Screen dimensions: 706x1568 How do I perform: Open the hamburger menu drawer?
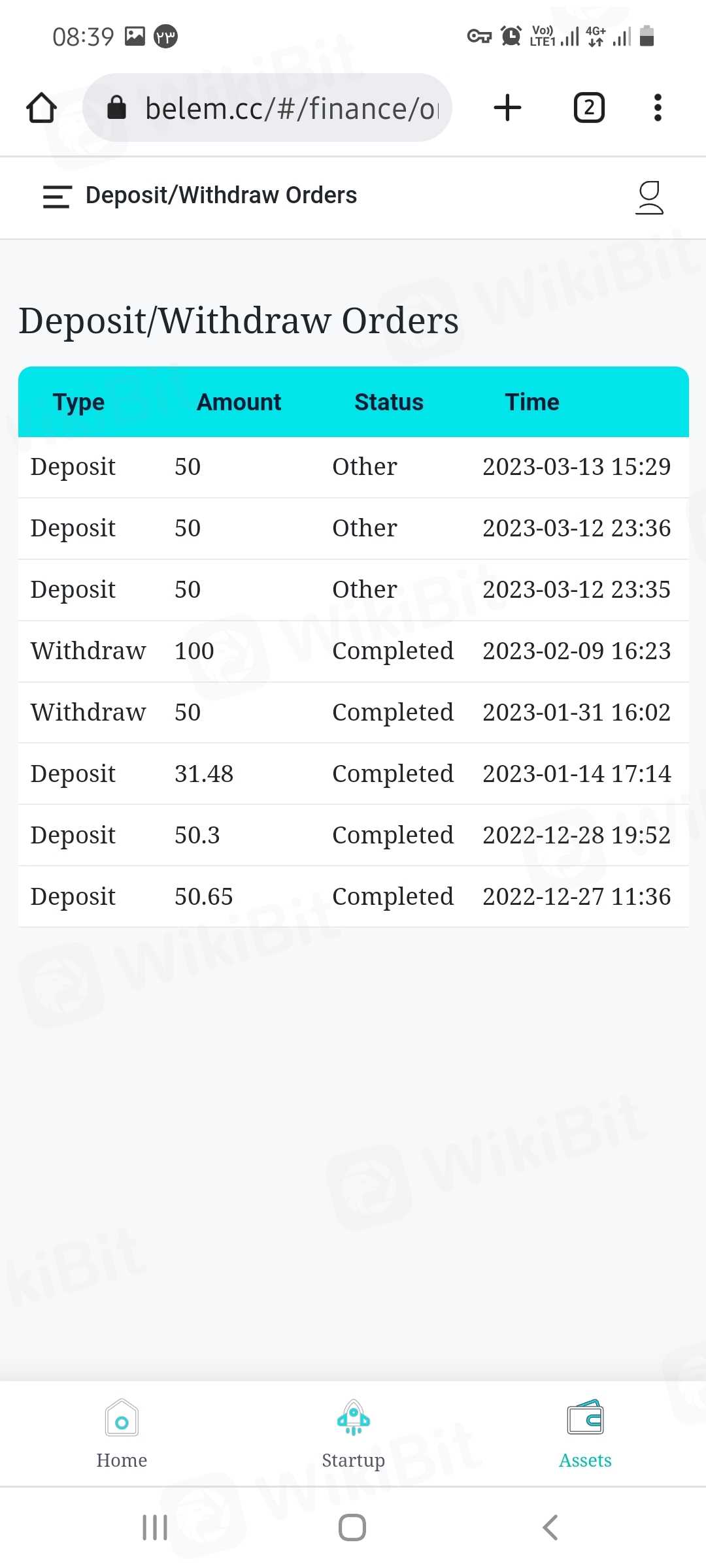coord(57,197)
